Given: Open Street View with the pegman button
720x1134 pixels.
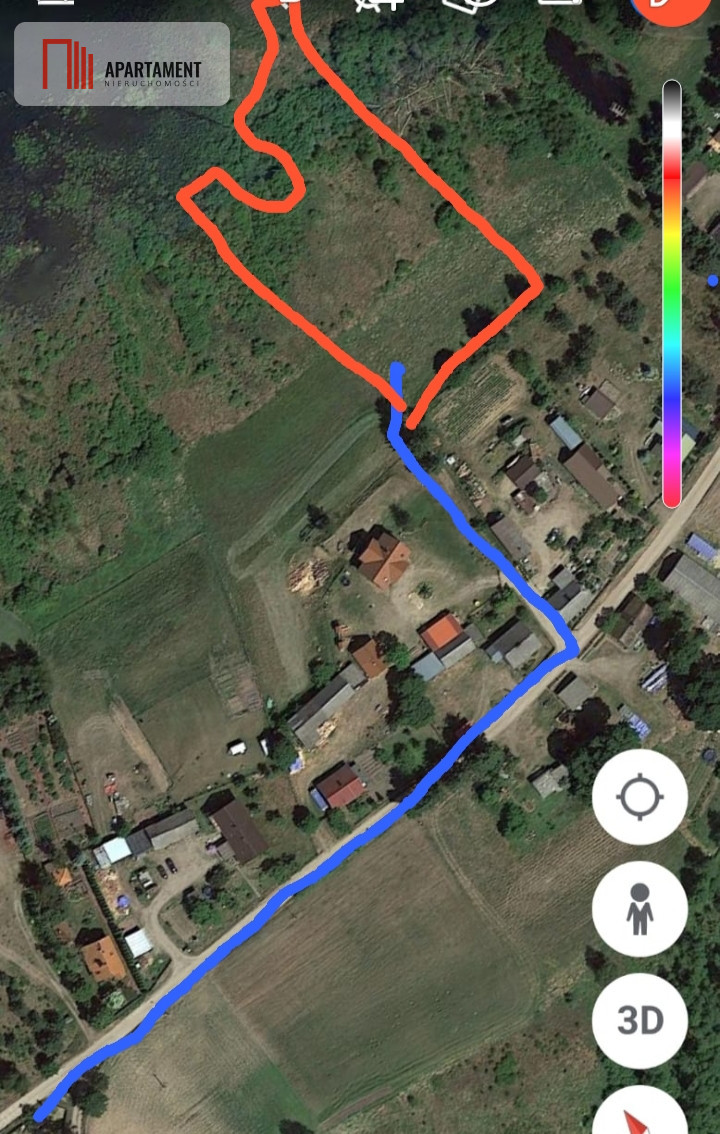Looking at the screenshot, I should coord(639,909).
